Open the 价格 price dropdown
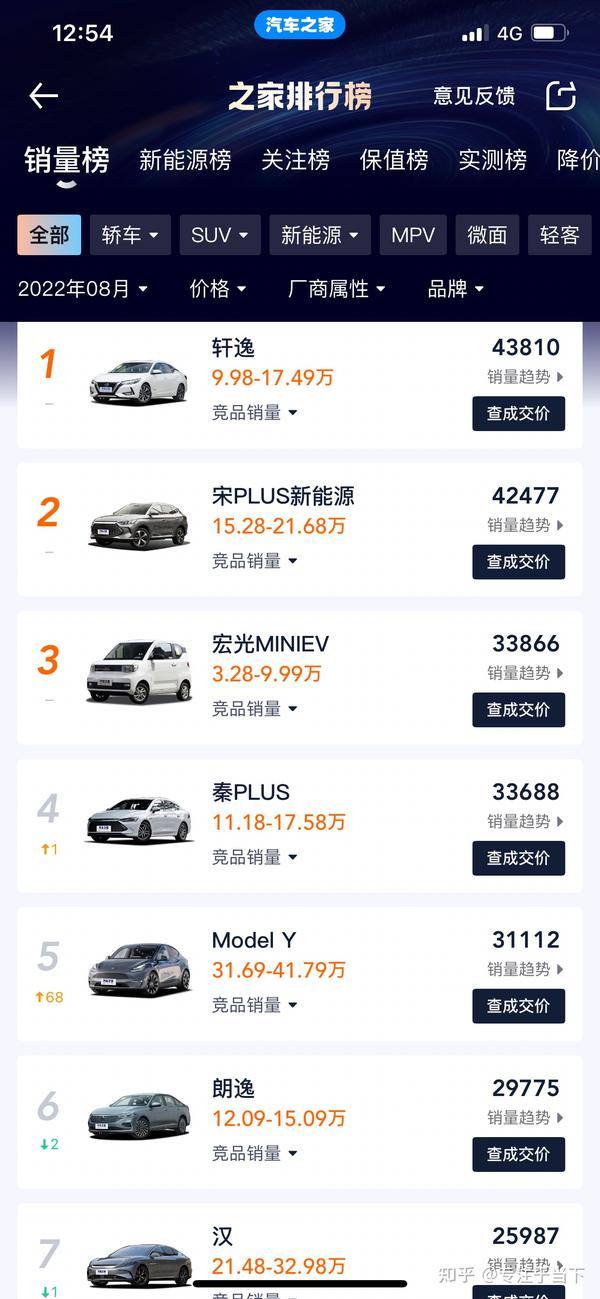Screen dimensions: 600x1299 218,289
